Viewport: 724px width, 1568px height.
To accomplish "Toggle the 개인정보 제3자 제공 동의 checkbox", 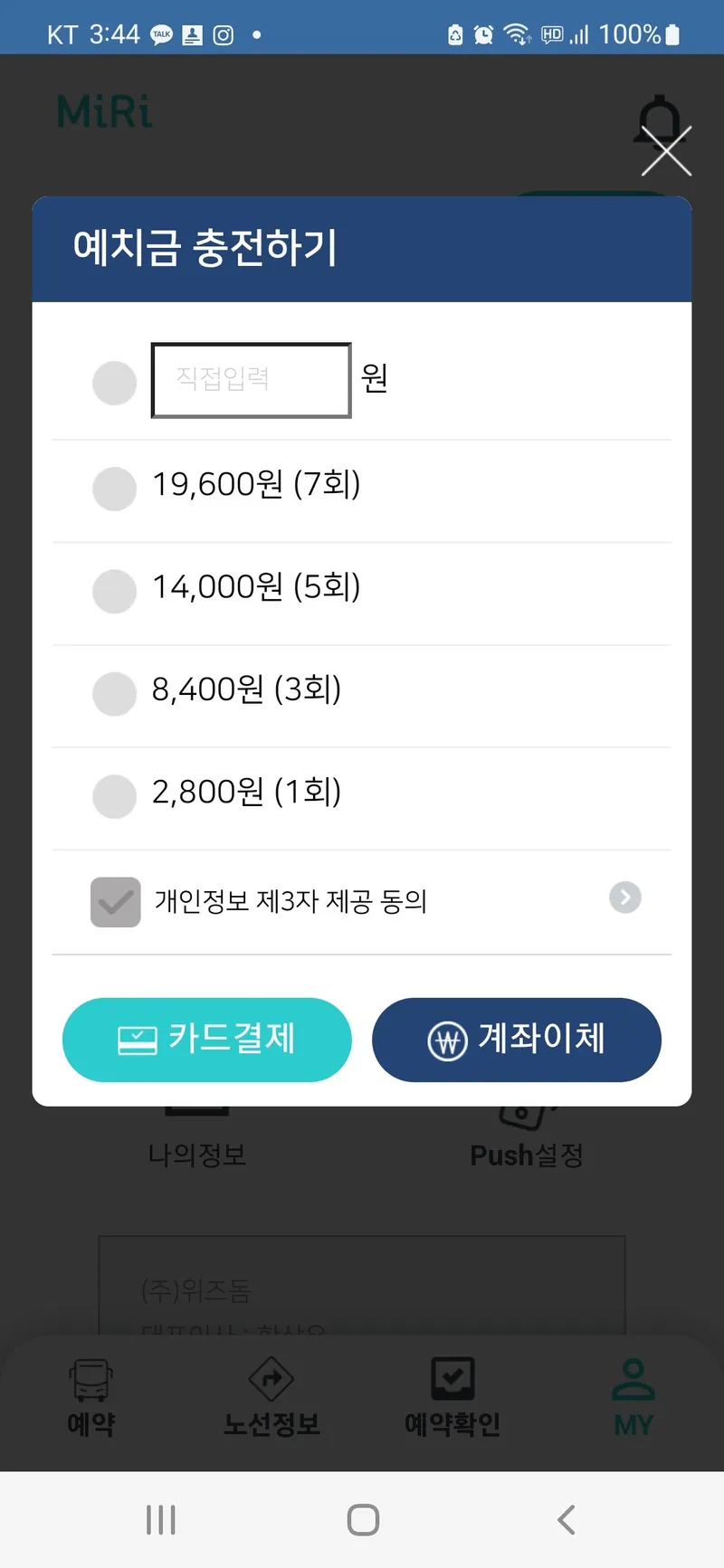I will point(116,902).
